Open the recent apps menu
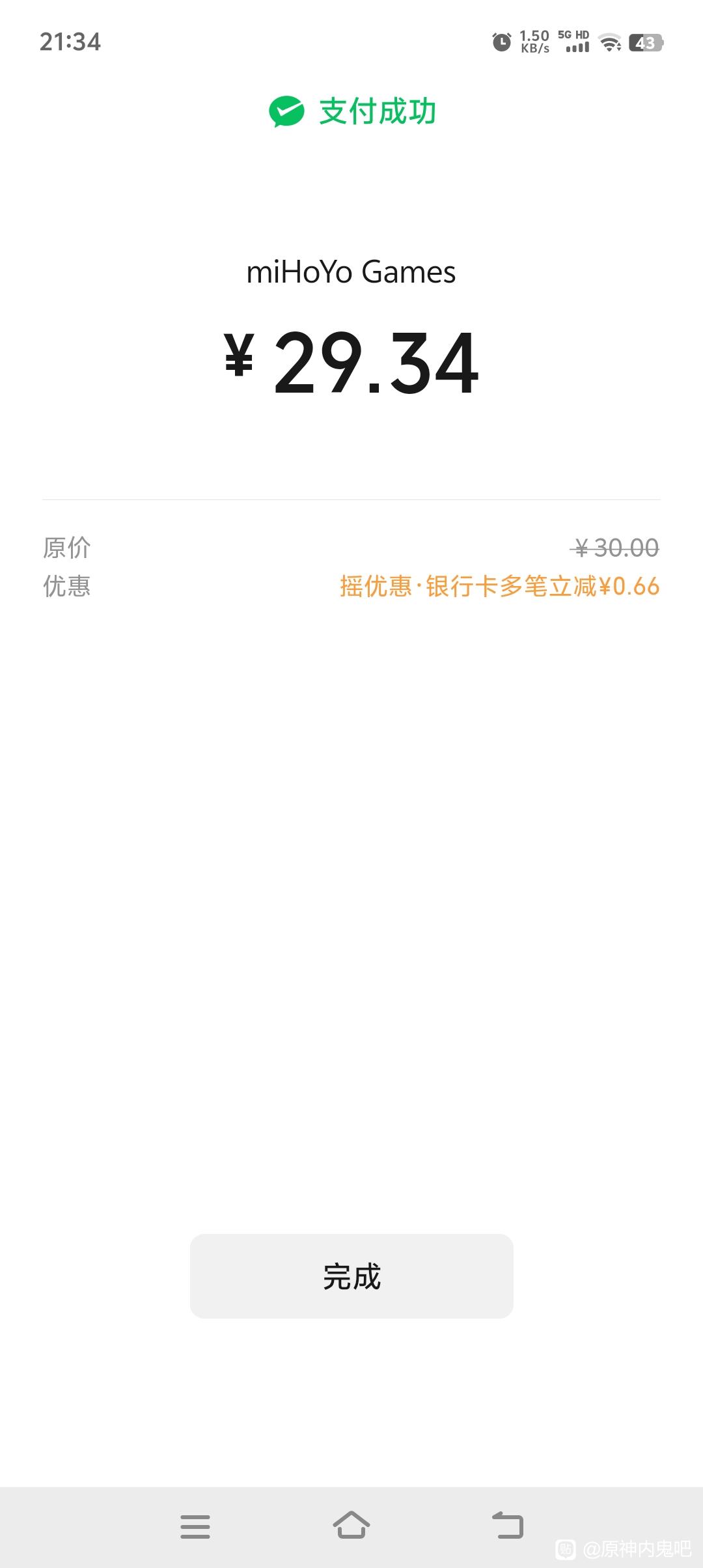Image resolution: width=703 pixels, height=1568 pixels. point(195,1526)
